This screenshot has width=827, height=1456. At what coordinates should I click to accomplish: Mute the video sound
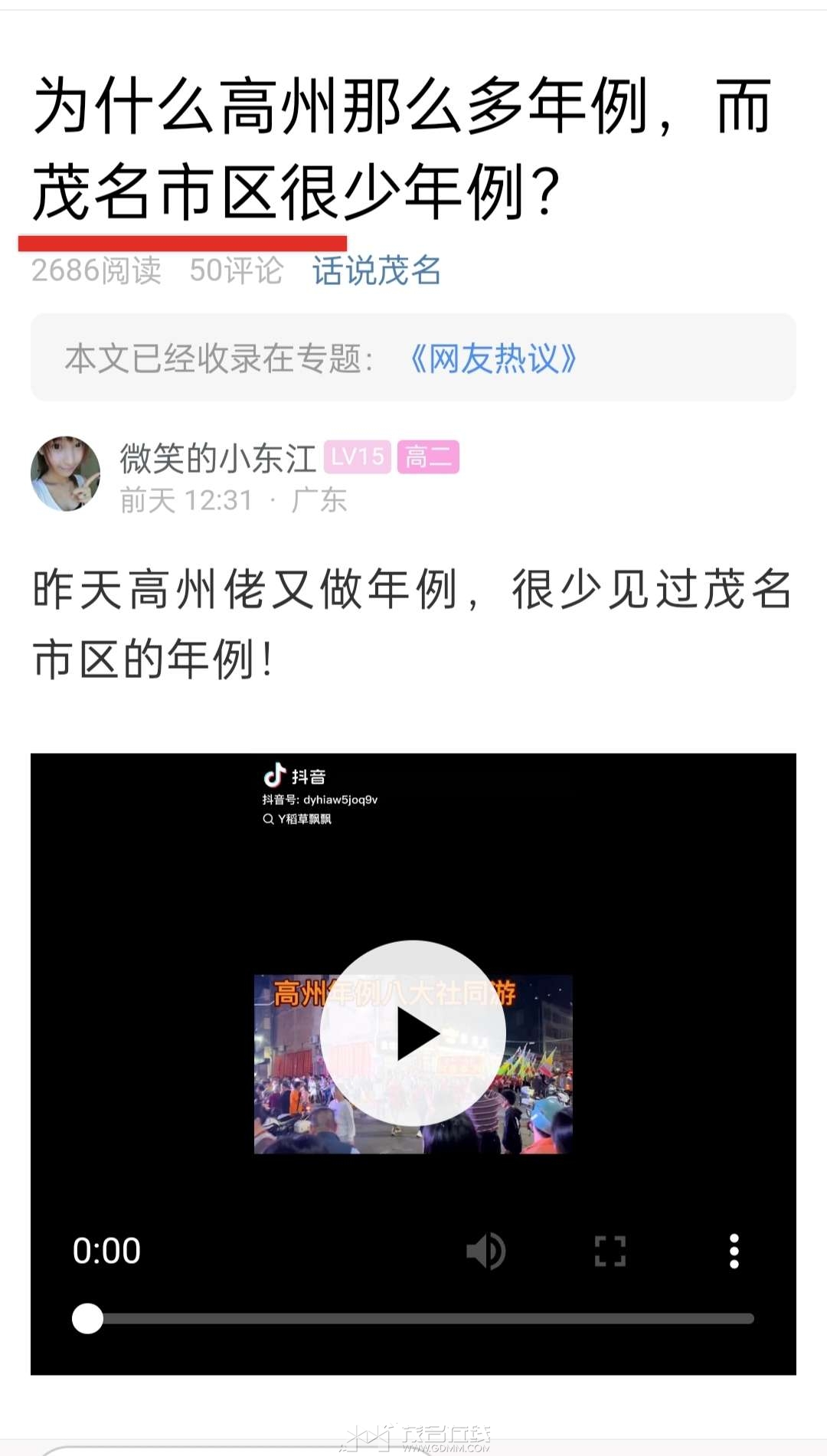pyautogui.click(x=486, y=1252)
